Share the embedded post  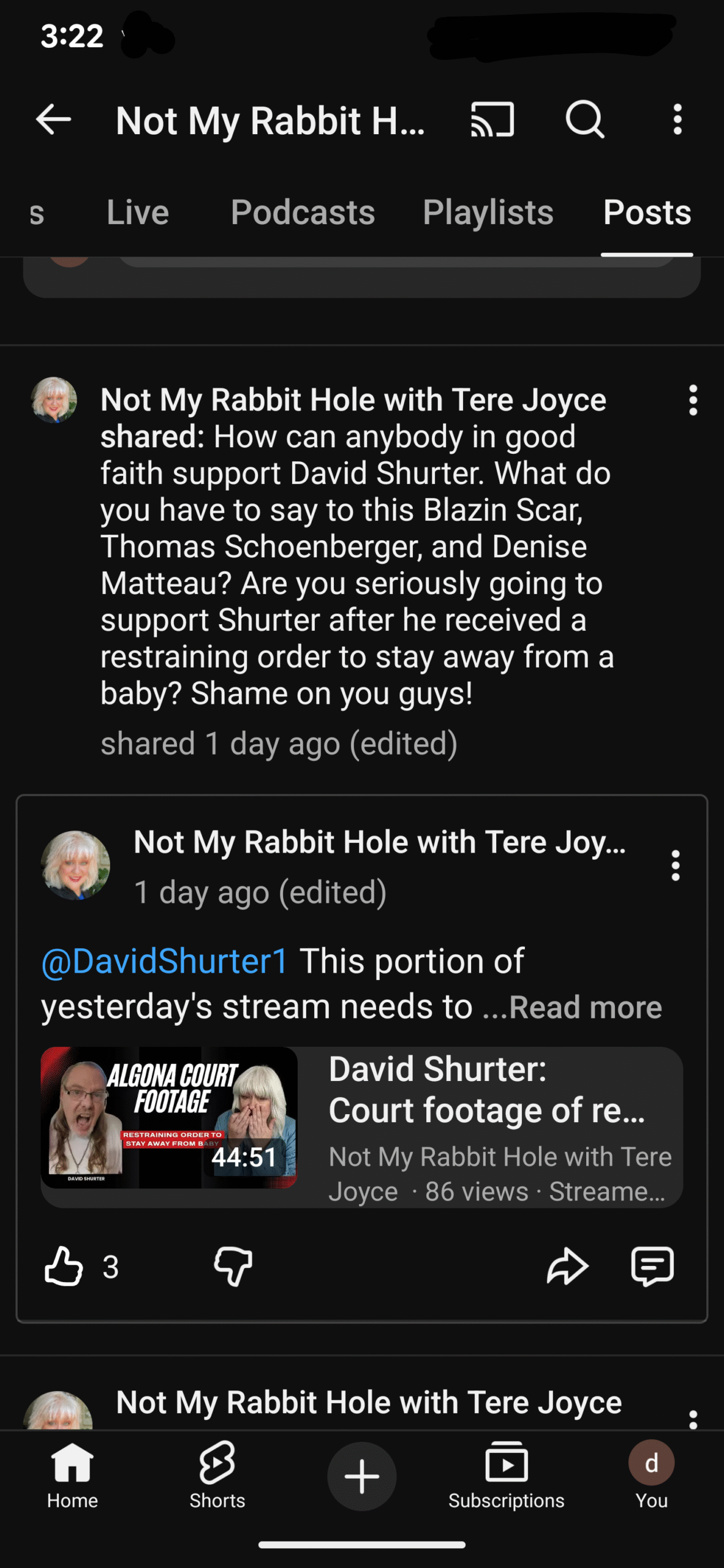tap(567, 1266)
